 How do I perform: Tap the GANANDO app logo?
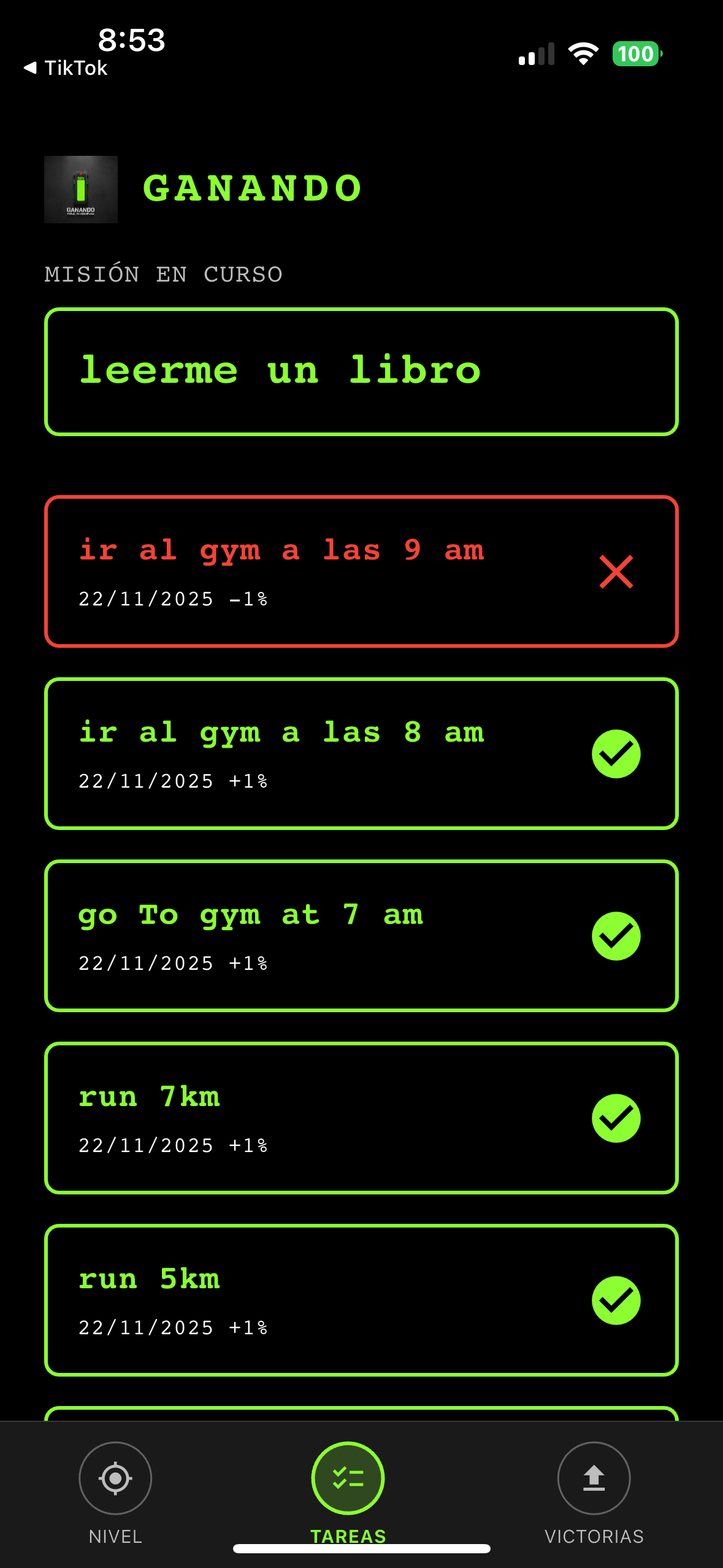click(x=80, y=190)
